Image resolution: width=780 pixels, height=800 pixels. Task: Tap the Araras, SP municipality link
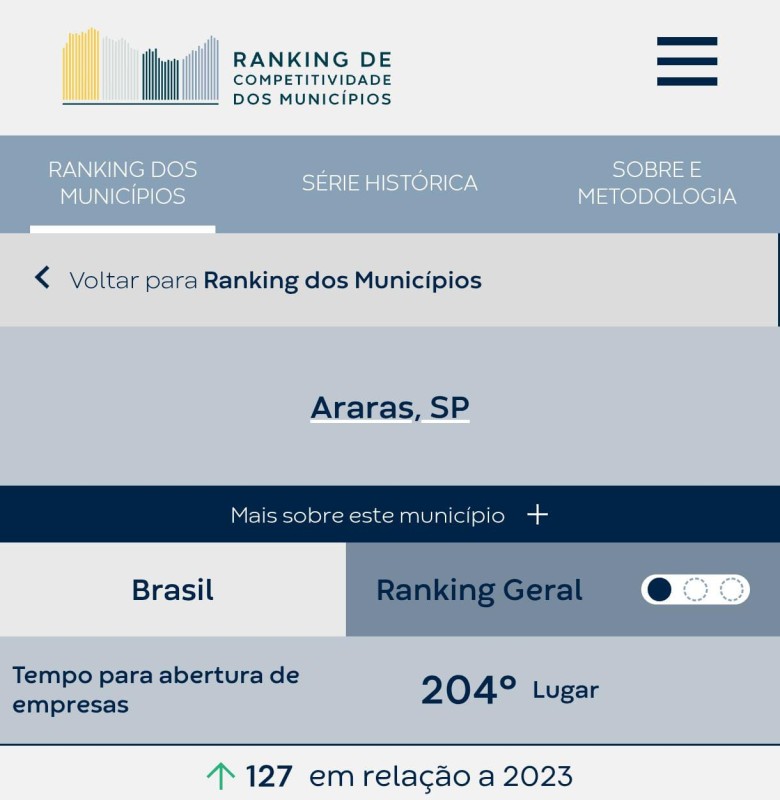(390, 408)
